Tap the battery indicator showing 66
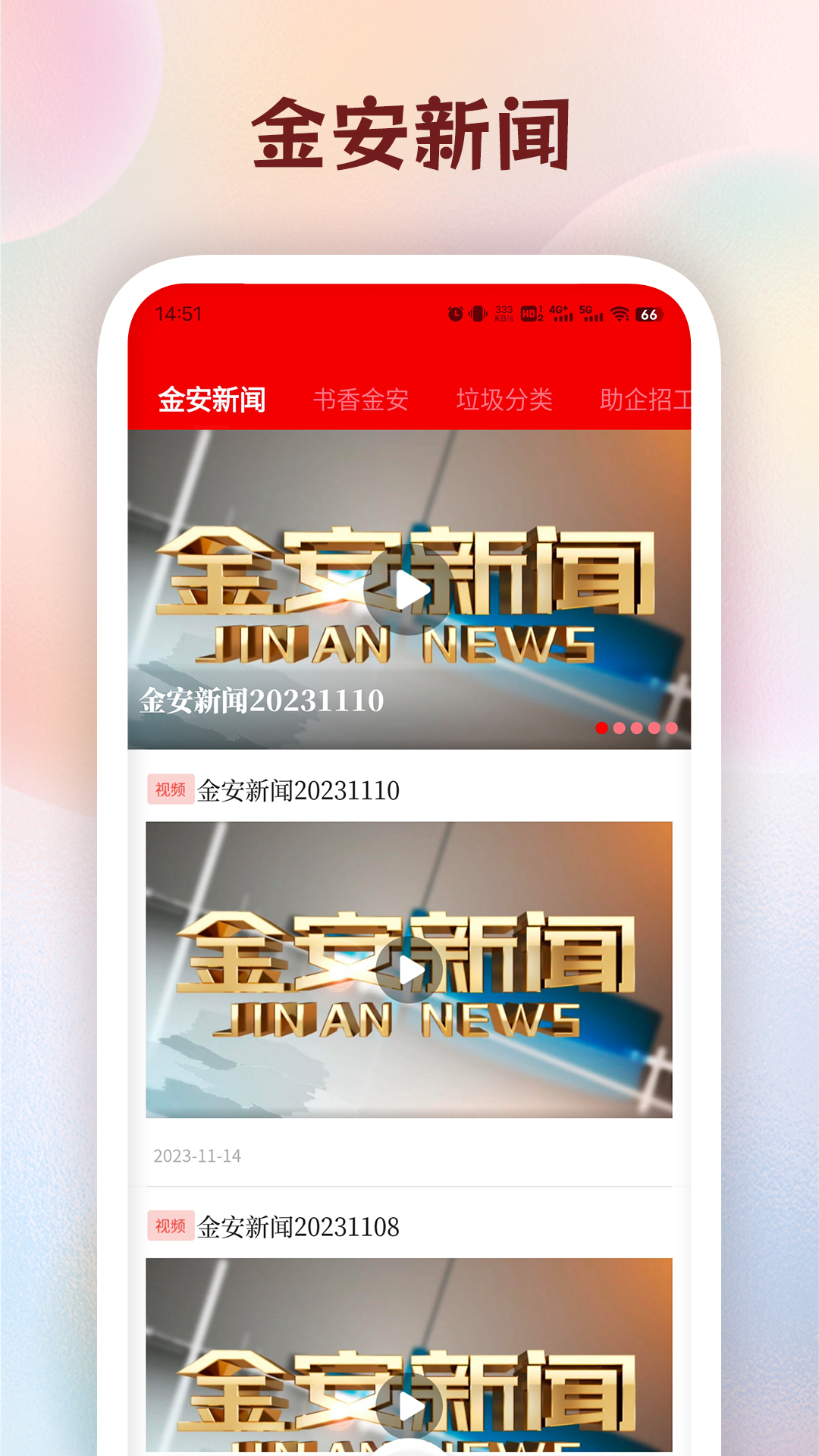This screenshot has height=1456, width=819. 649,312
